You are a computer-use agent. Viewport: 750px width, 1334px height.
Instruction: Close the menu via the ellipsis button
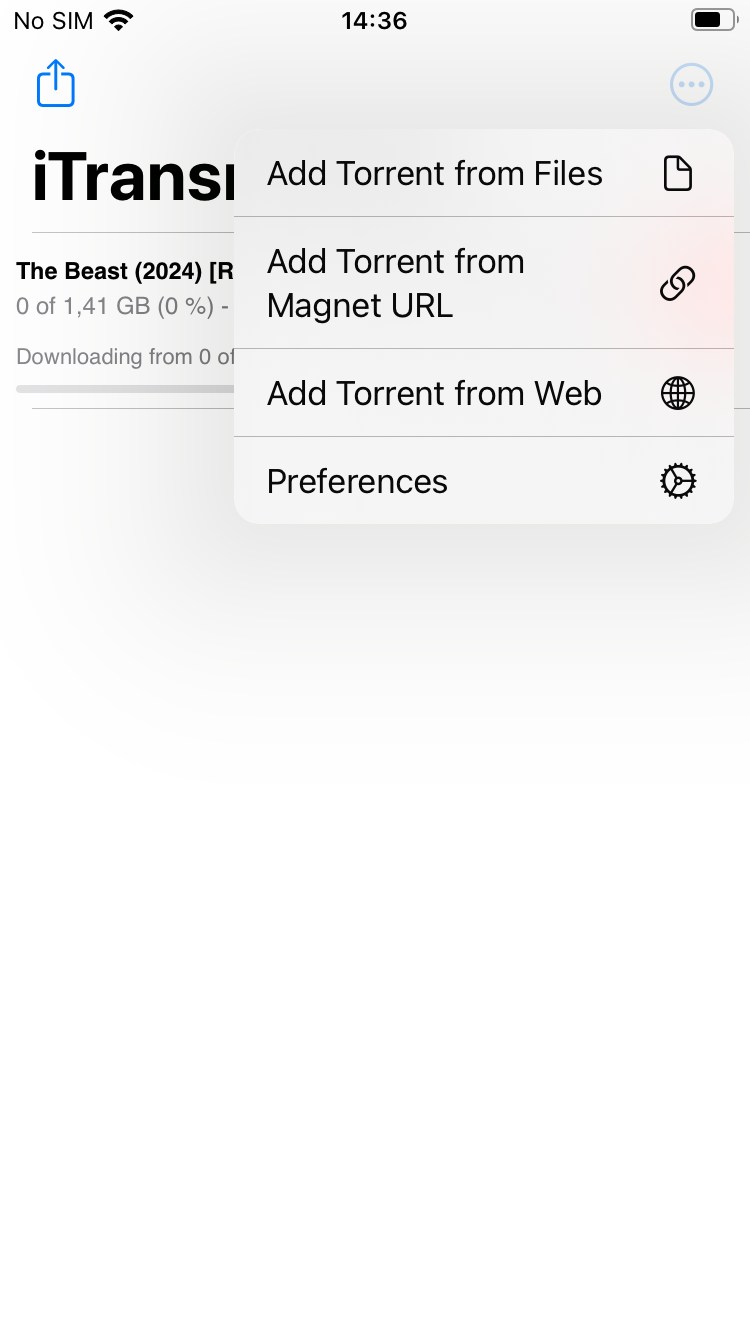691,85
